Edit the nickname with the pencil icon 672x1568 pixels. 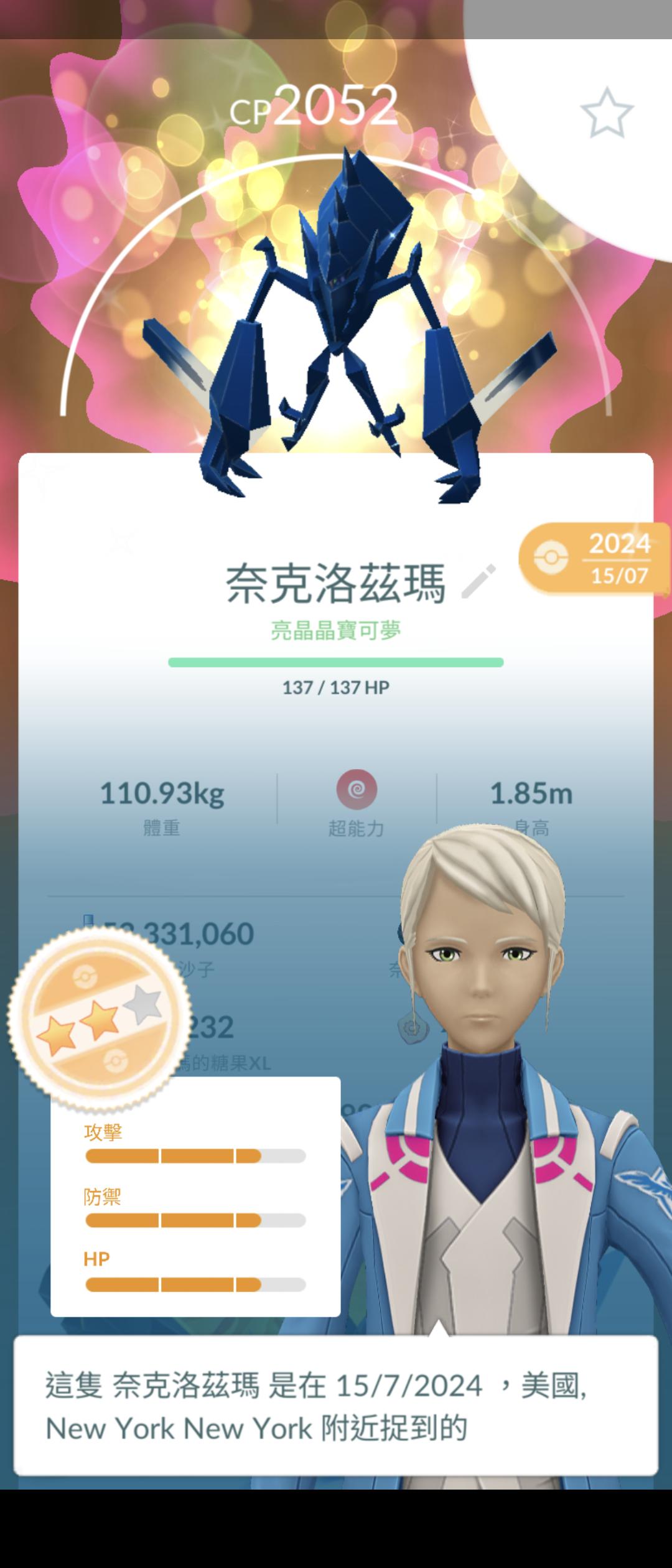(478, 581)
